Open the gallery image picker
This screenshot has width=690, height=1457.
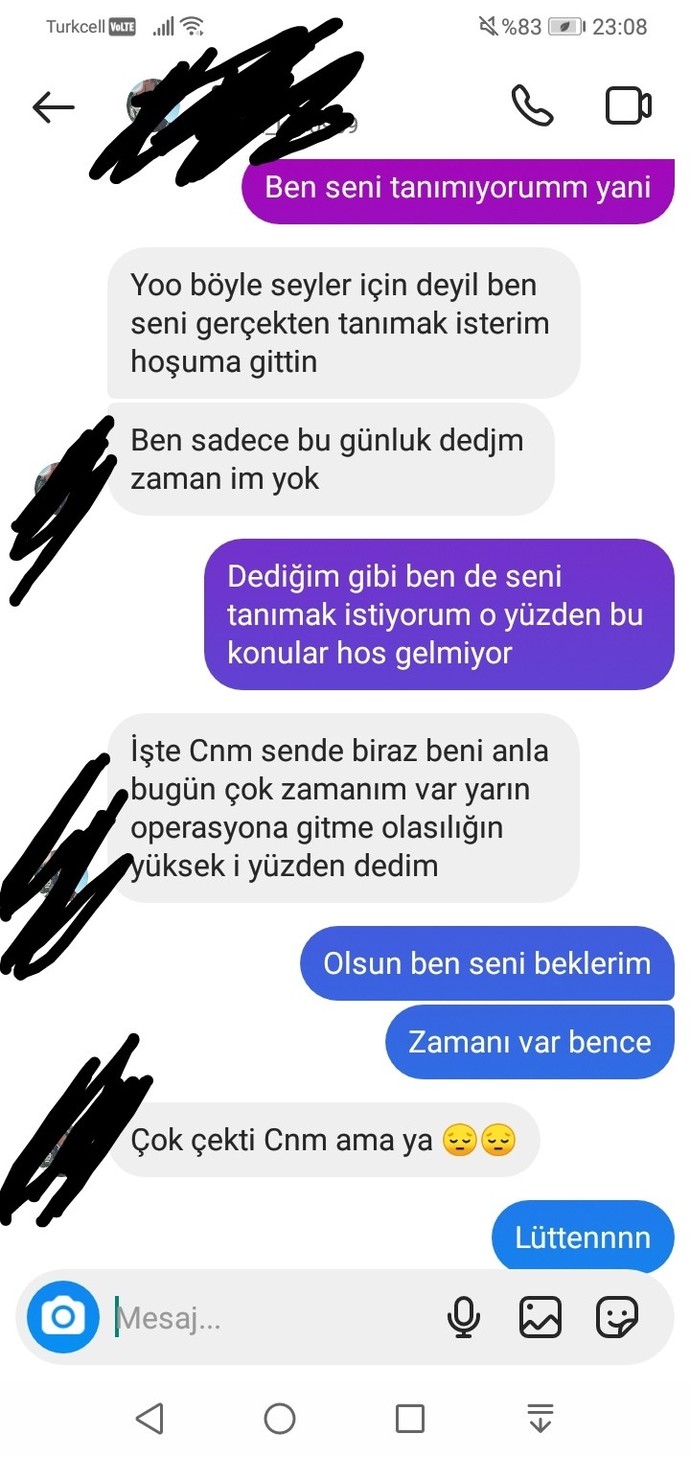(x=540, y=1318)
